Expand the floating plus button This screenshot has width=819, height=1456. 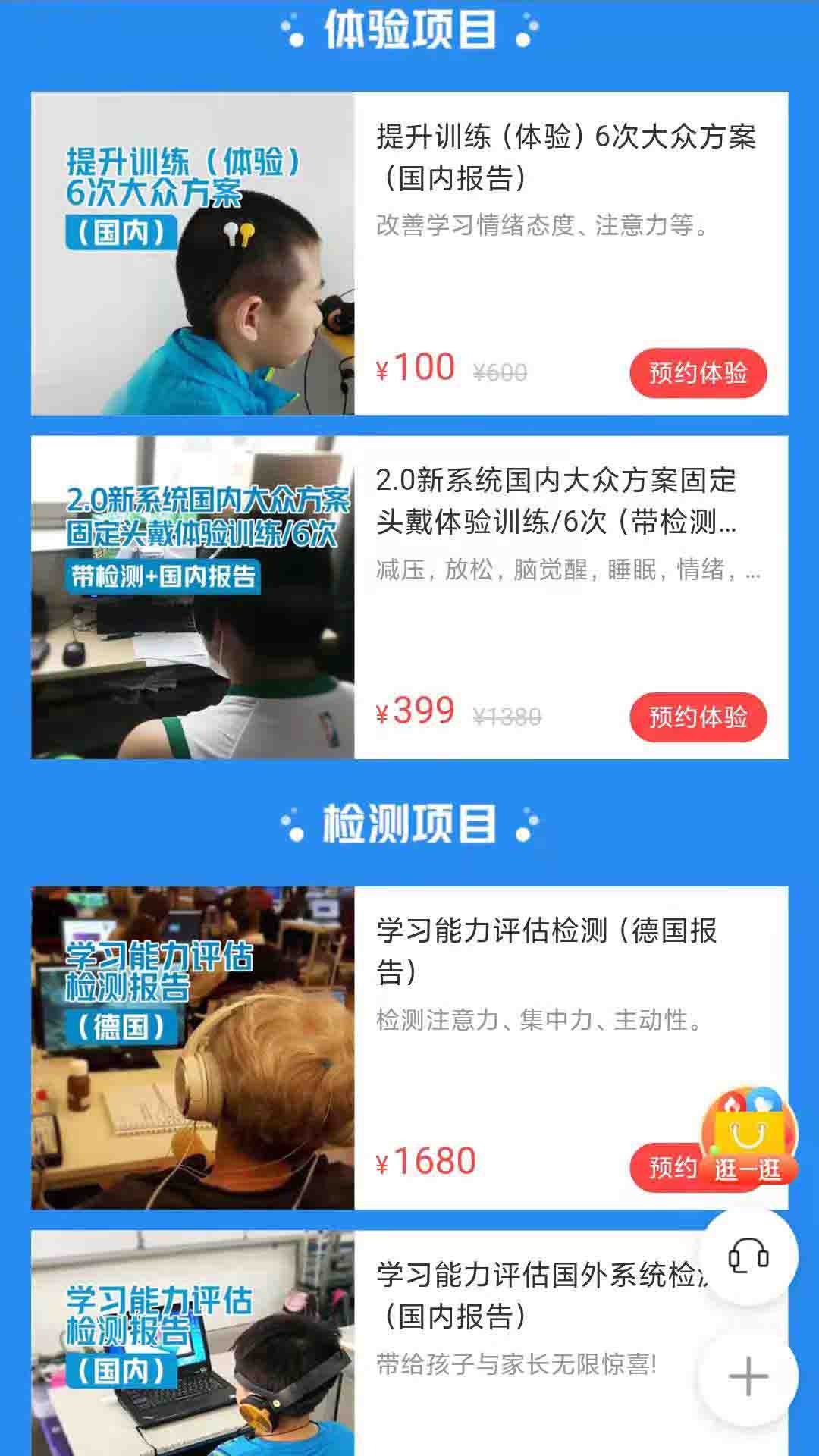click(x=748, y=1376)
